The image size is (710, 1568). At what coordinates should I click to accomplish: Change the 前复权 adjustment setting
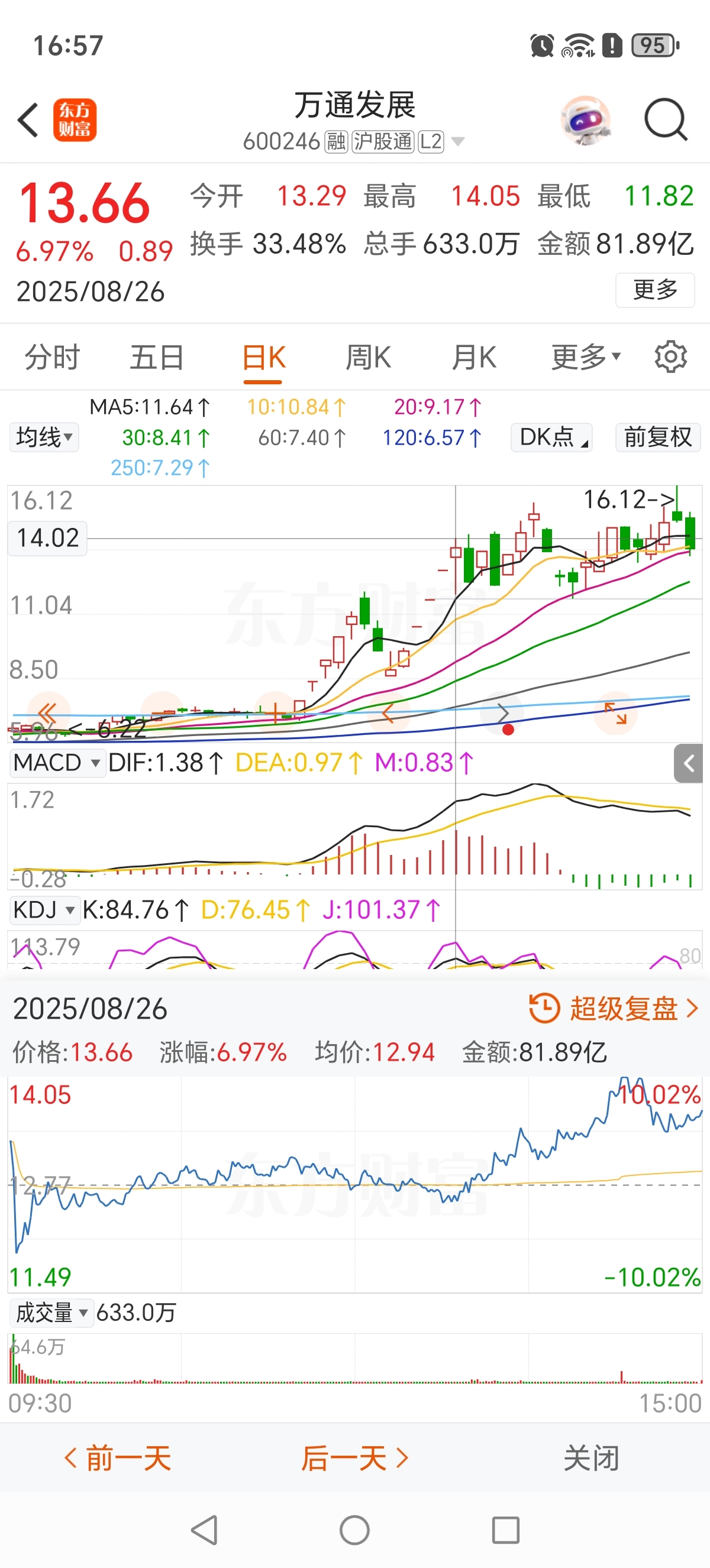657,437
